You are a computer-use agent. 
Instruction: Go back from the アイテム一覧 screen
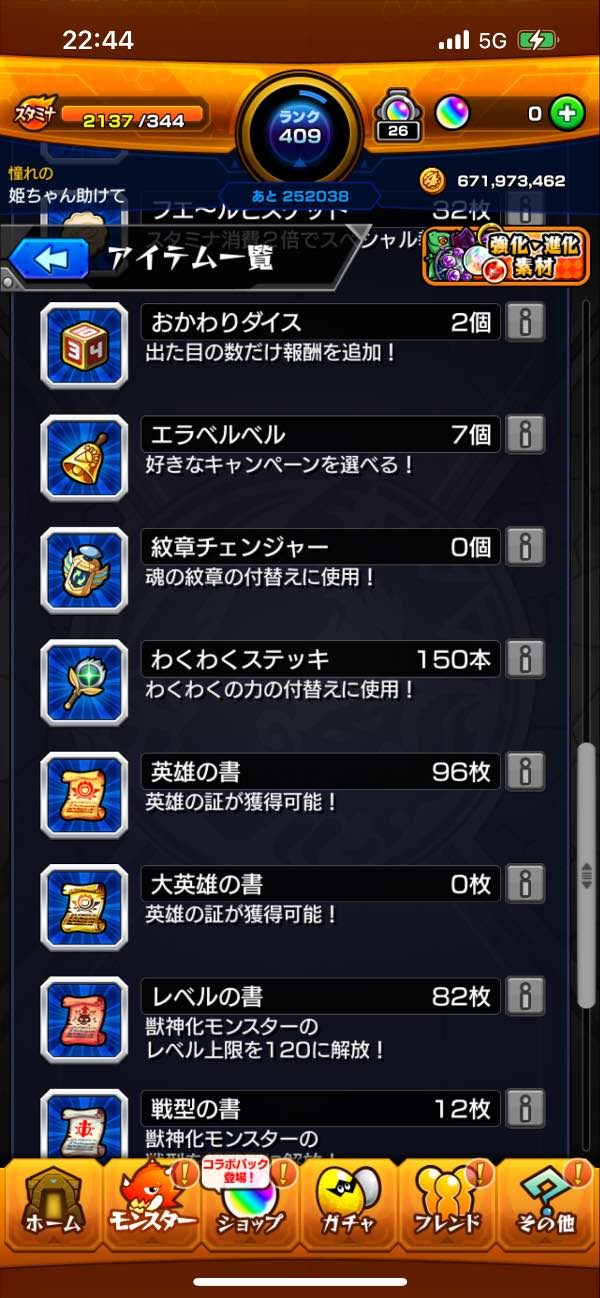[x=50, y=260]
